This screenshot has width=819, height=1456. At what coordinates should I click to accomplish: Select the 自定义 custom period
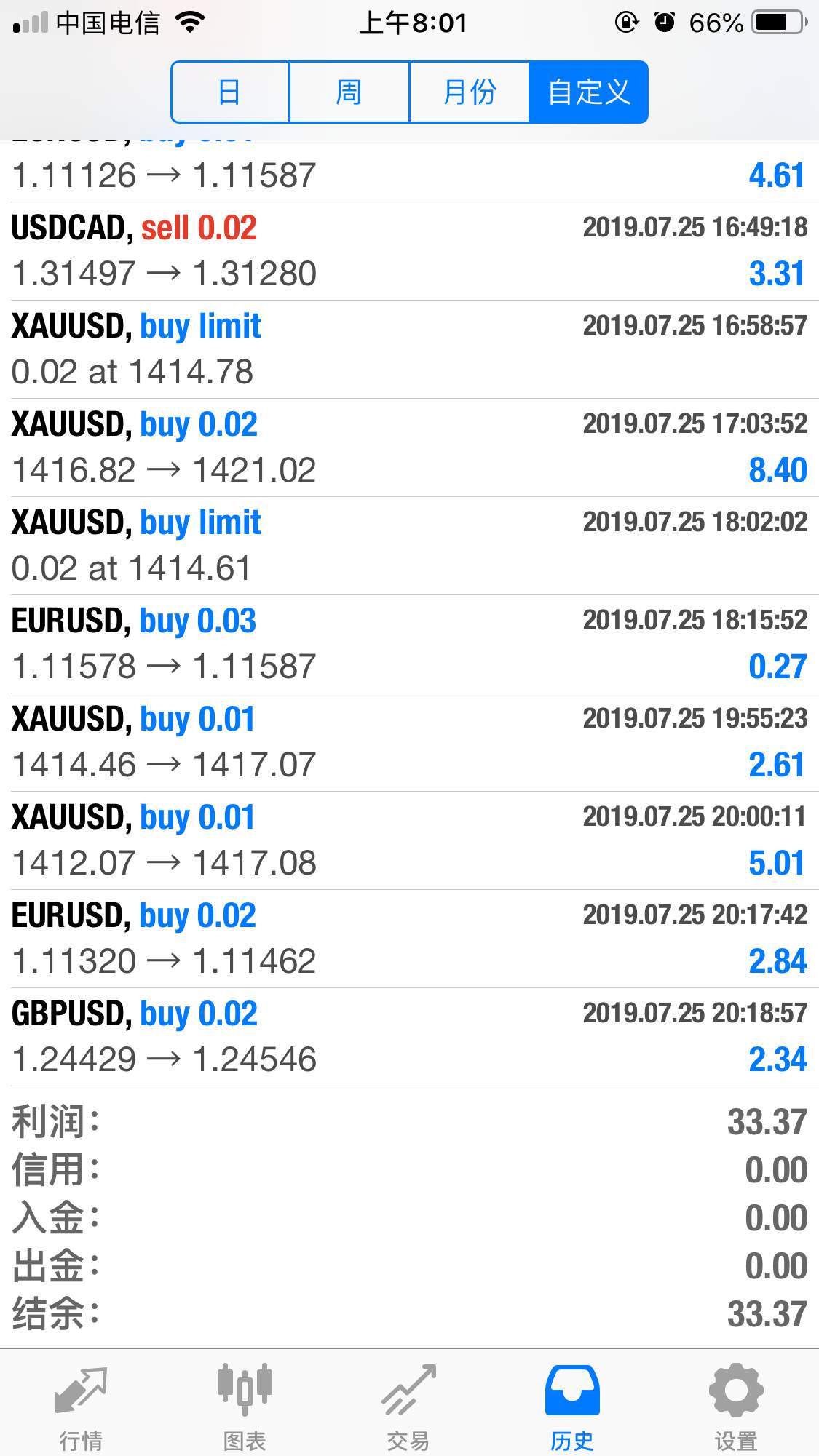[588, 92]
